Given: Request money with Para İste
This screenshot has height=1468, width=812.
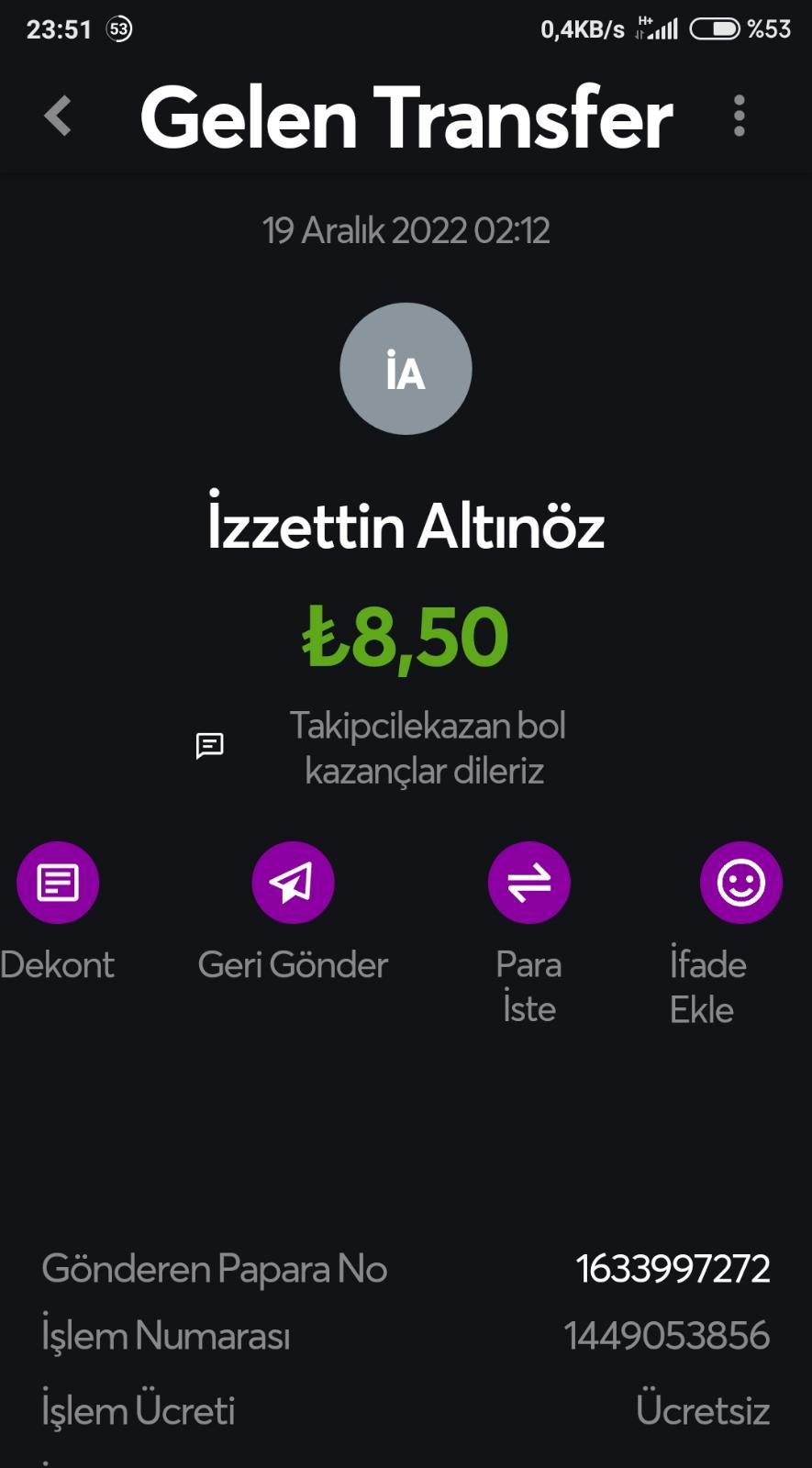Looking at the screenshot, I should tap(528, 883).
